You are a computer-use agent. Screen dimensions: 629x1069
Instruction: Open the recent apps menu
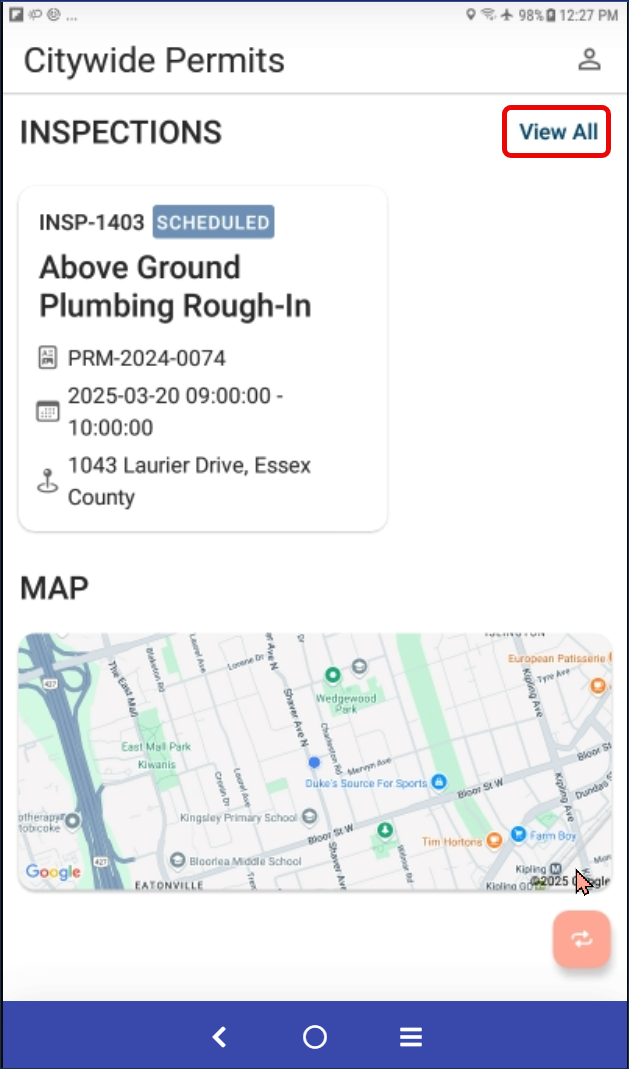click(411, 1037)
